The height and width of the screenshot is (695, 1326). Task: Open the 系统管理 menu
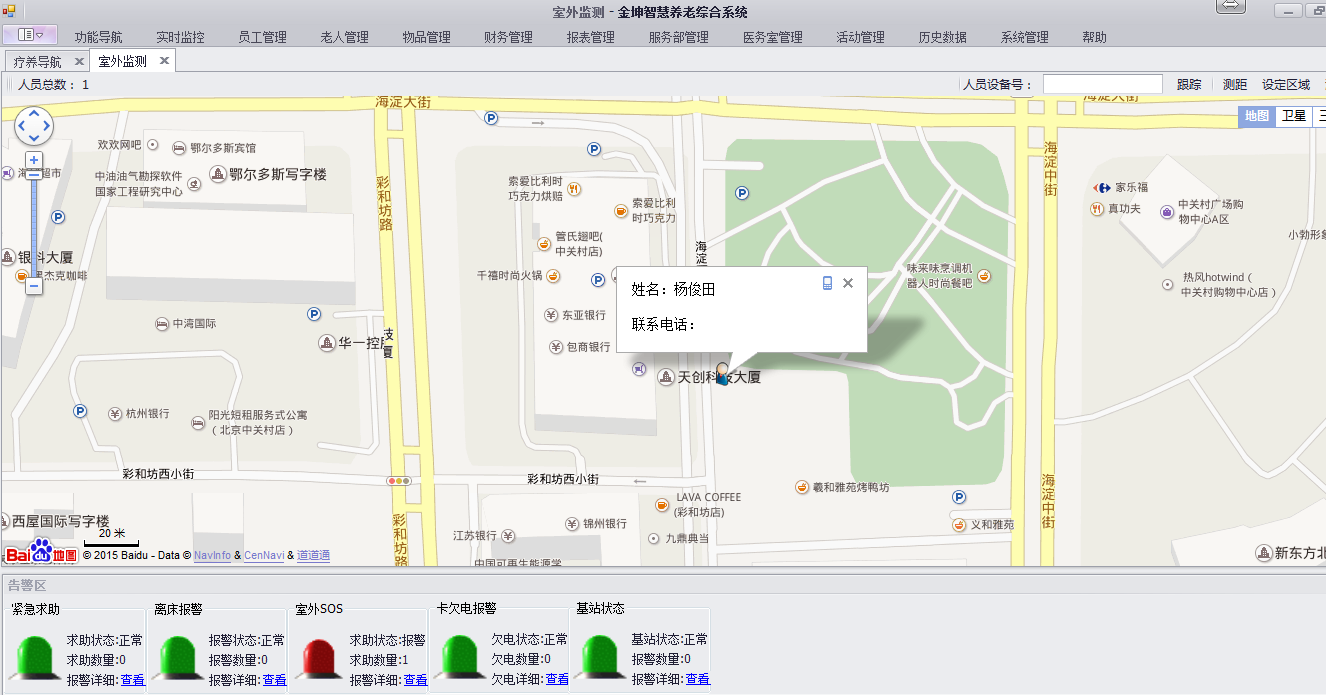(1024, 37)
